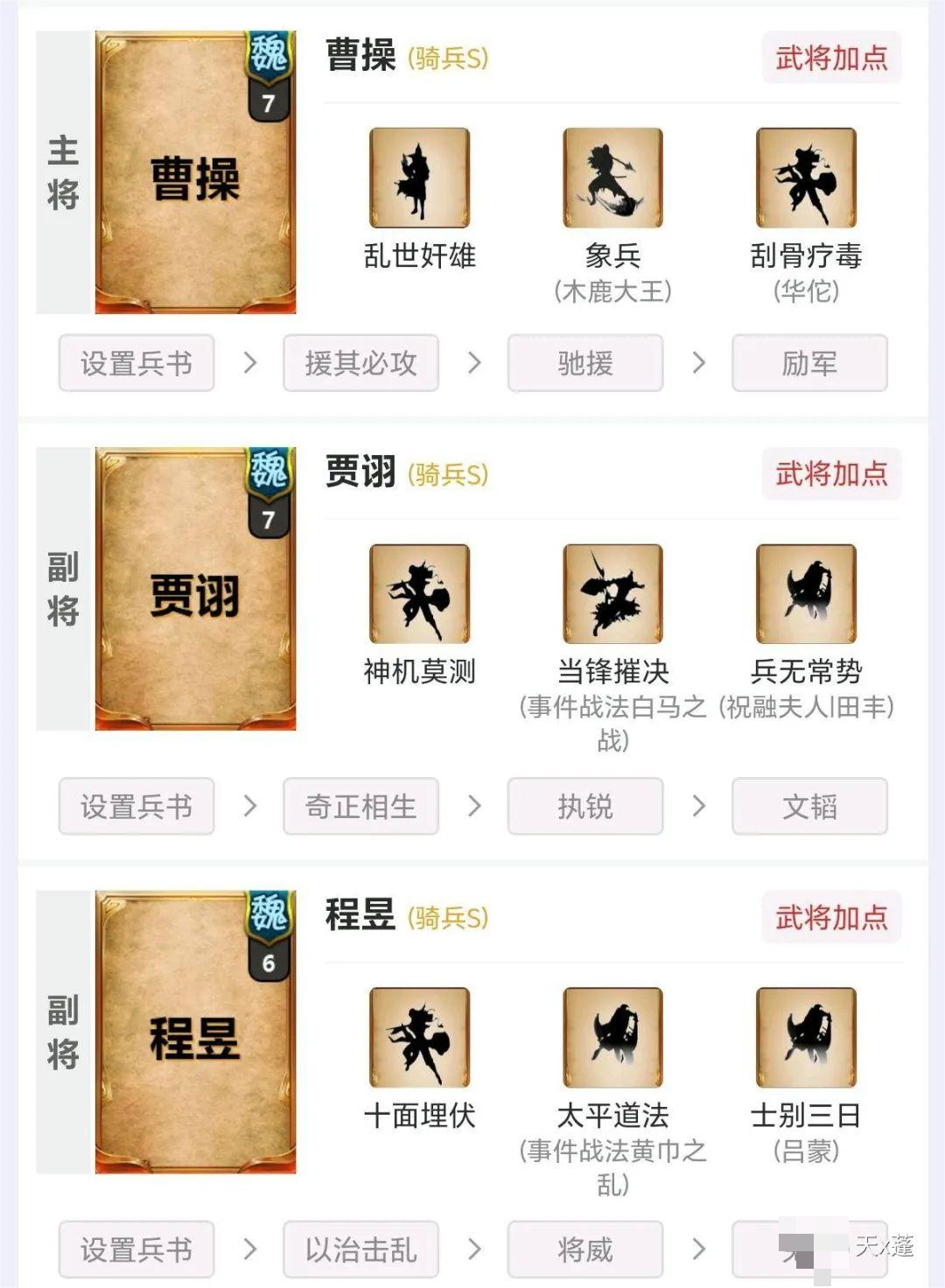Open 武将加点 for 贾诩
945x1288 pixels.
coord(831,474)
